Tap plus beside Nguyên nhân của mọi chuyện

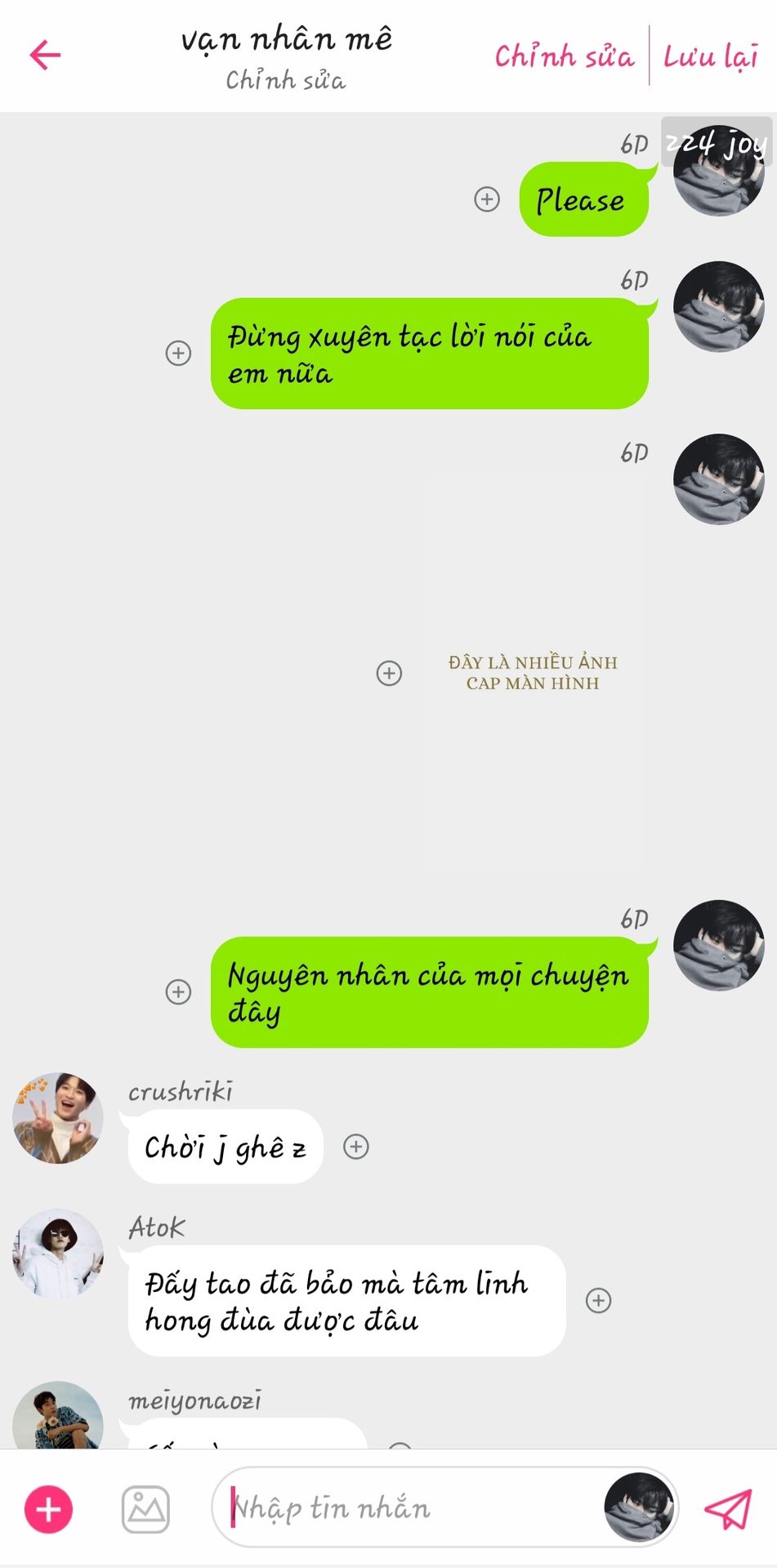click(178, 991)
